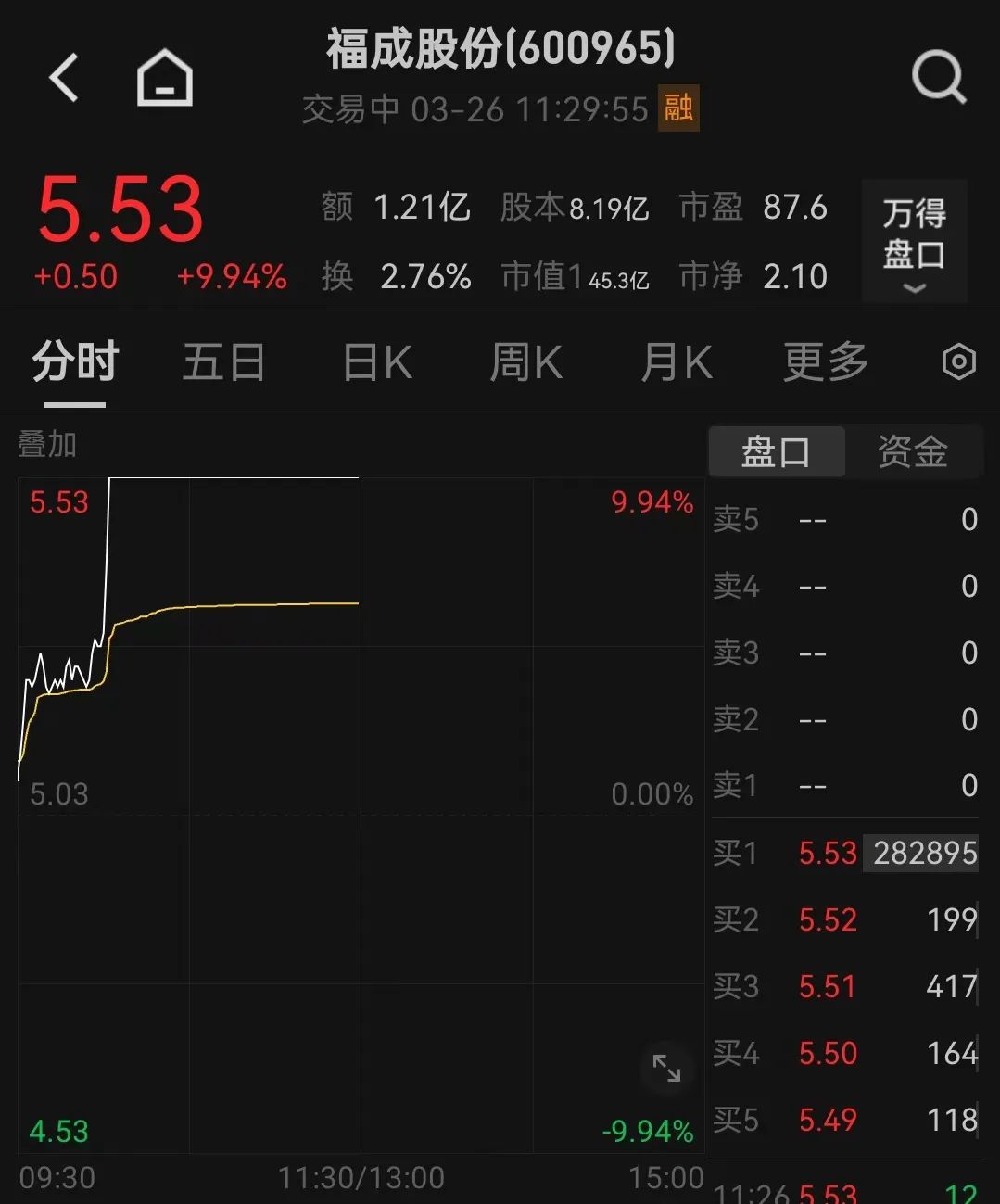The height and width of the screenshot is (1204, 1000).
Task: Select the 分时 chart tab
Action: (x=75, y=362)
